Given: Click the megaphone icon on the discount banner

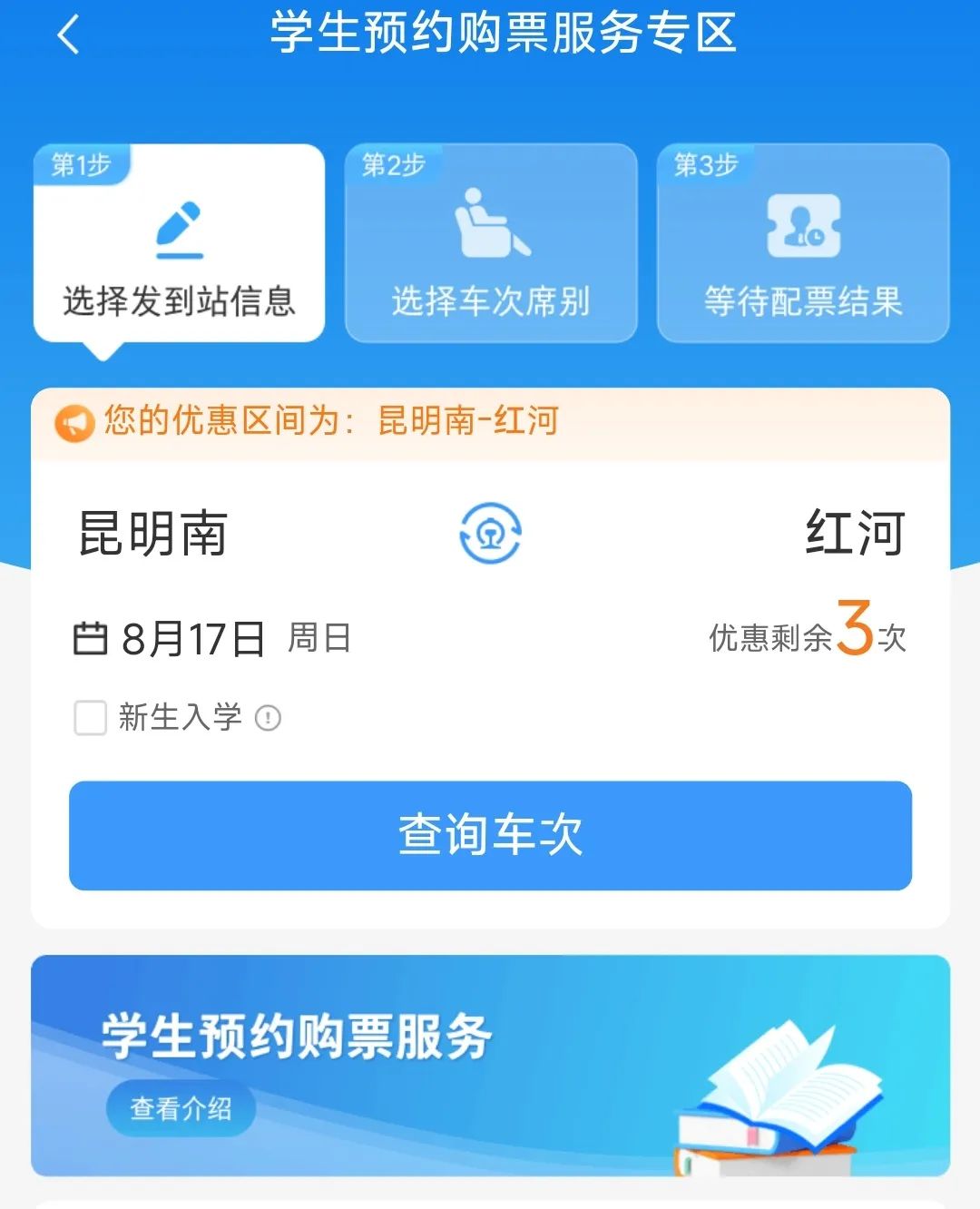Looking at the screenshot, I should tap(75, 420).
